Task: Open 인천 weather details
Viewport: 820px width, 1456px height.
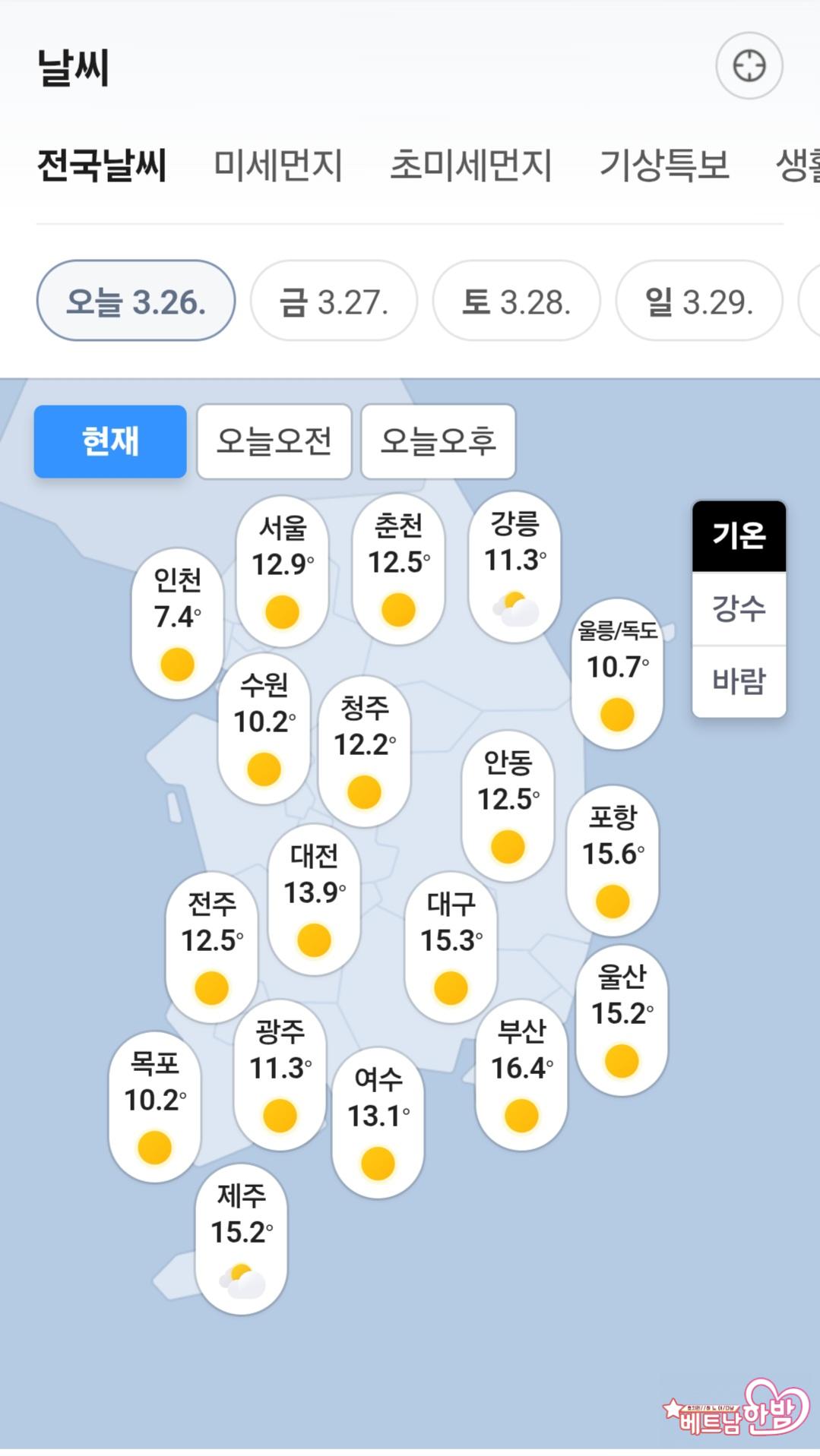Action: click(177, 623)
